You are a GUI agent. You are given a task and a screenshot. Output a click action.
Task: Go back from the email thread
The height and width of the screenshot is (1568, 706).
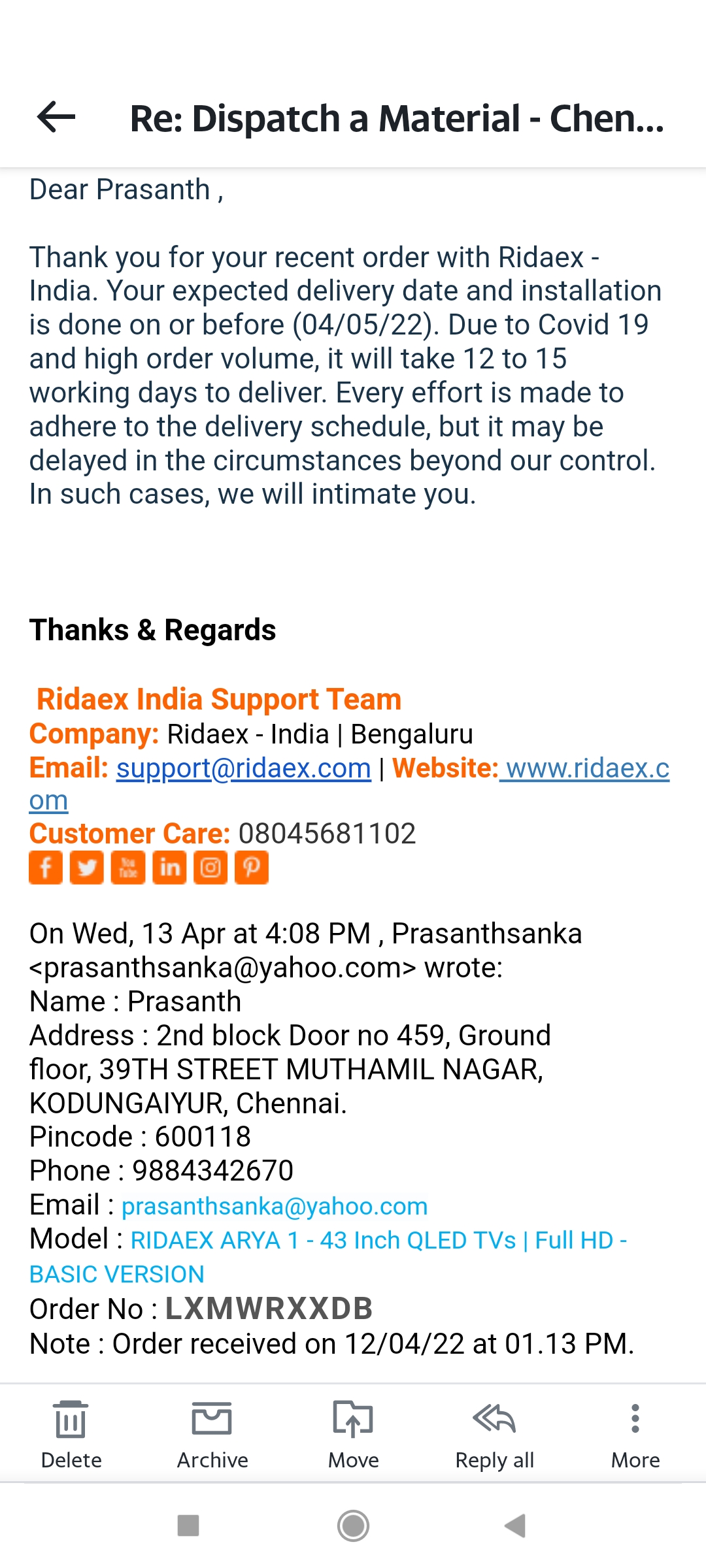(x=56, y=118)
